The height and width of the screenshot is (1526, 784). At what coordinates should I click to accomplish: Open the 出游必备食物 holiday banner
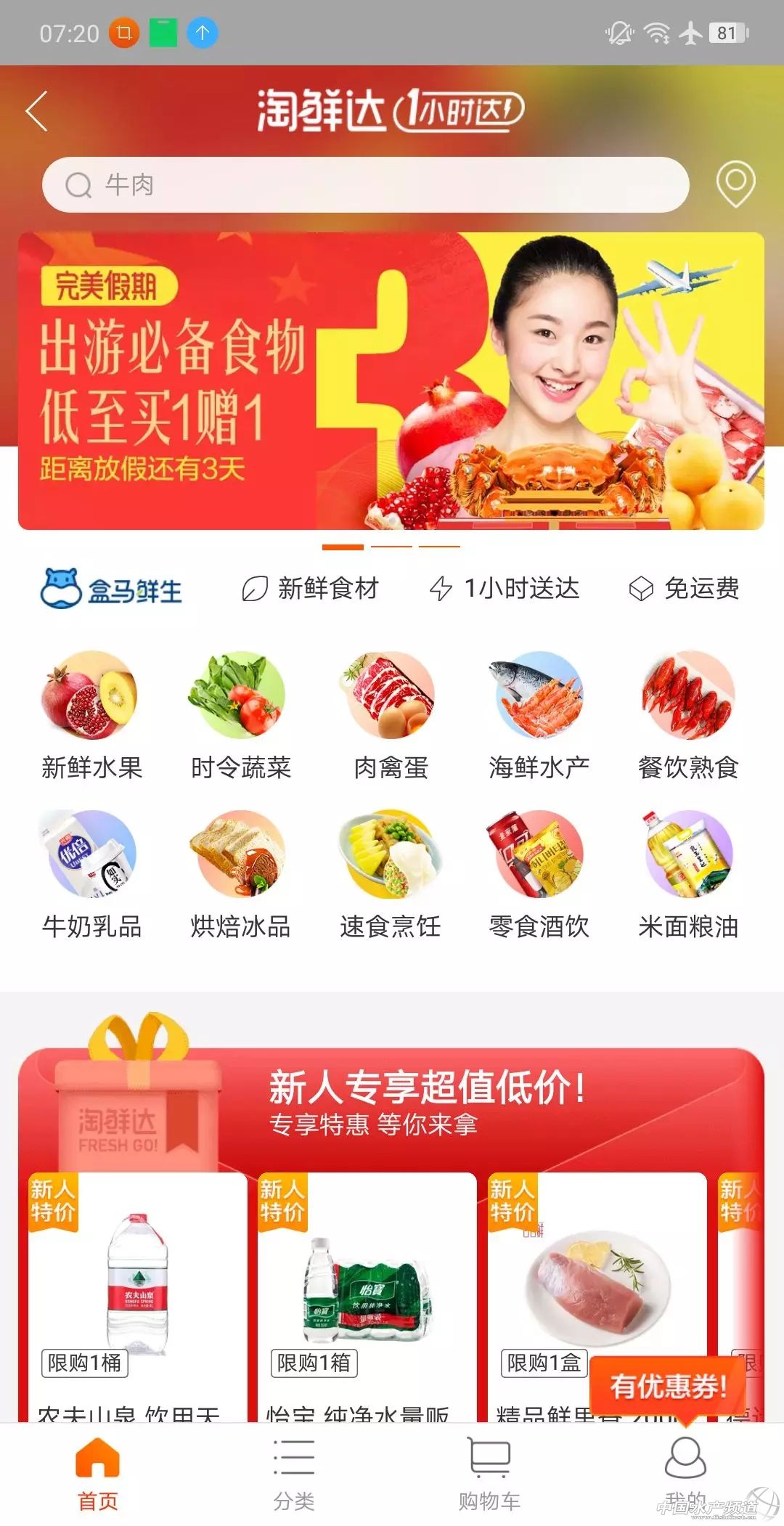tap(391, 381)
